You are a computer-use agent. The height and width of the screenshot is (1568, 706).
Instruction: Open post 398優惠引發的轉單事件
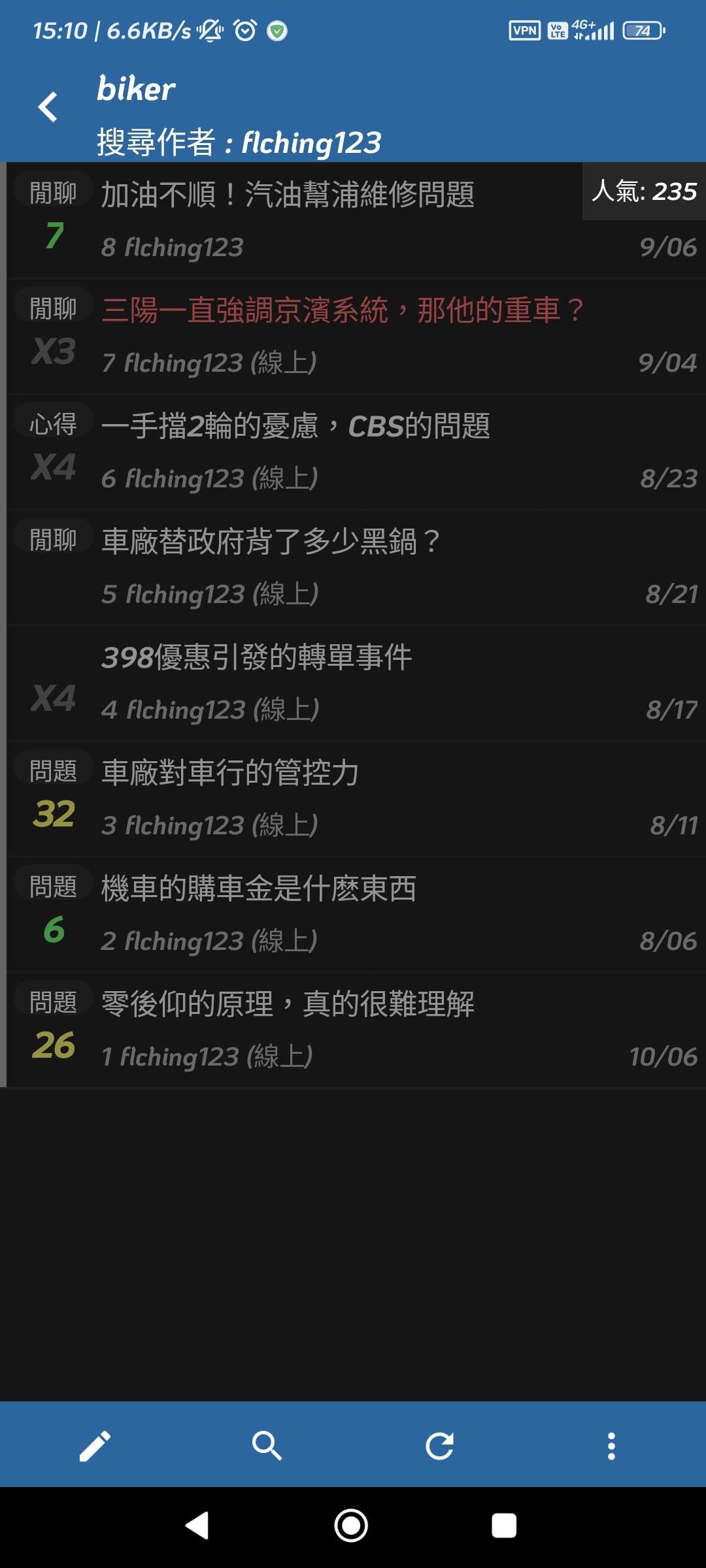[x=256, y=657]
